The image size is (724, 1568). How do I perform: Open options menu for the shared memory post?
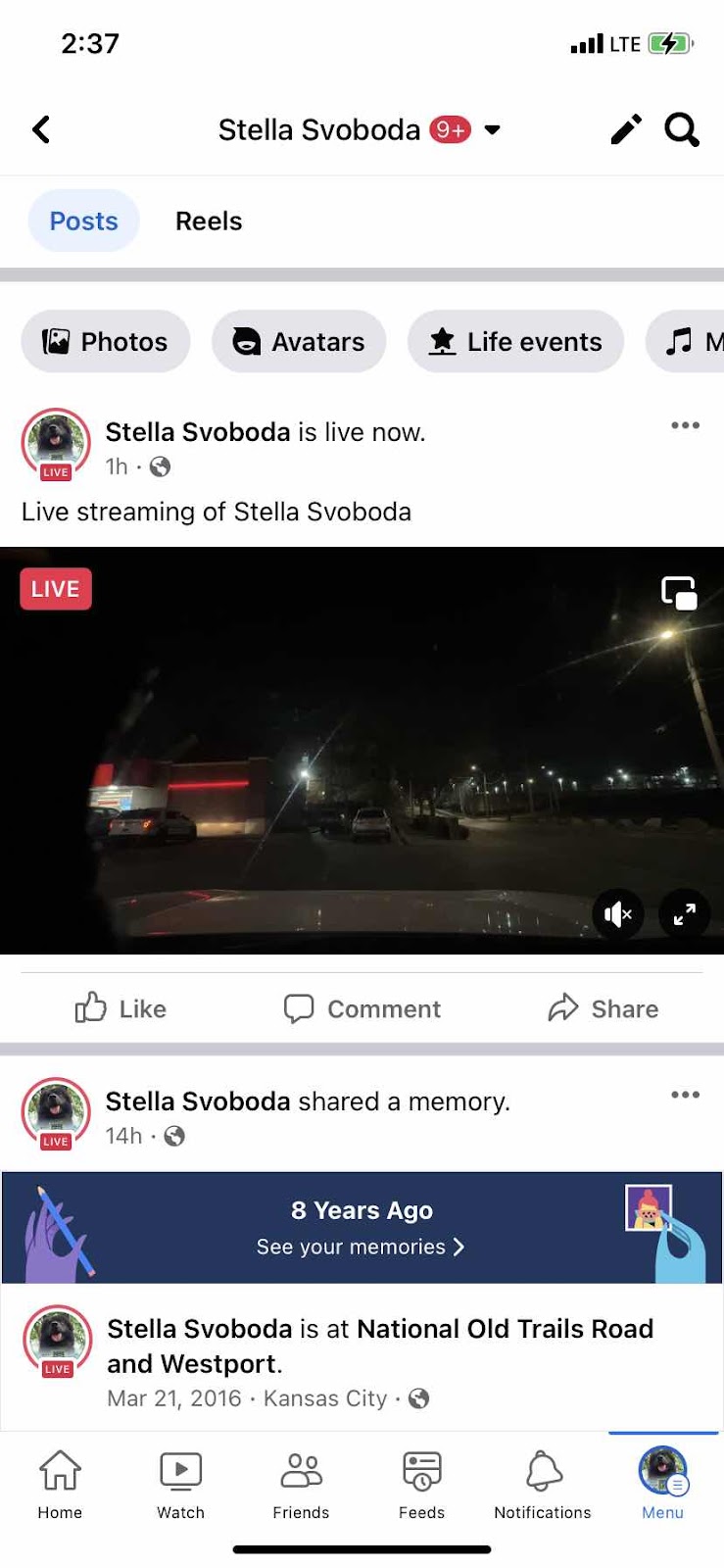point(685,1095)
